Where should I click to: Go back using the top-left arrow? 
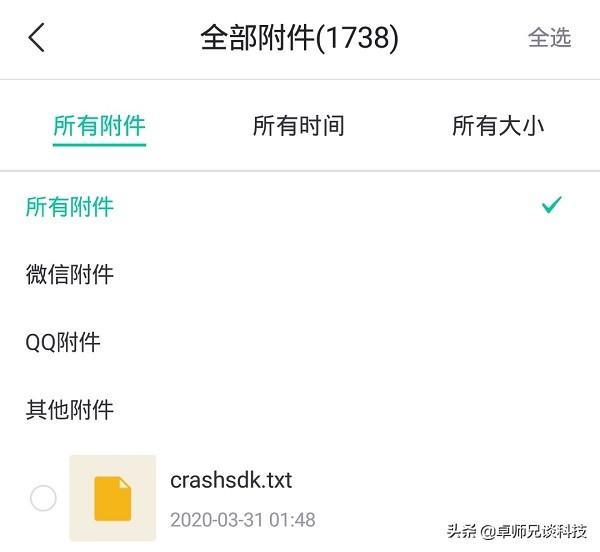tap(37, 39)
